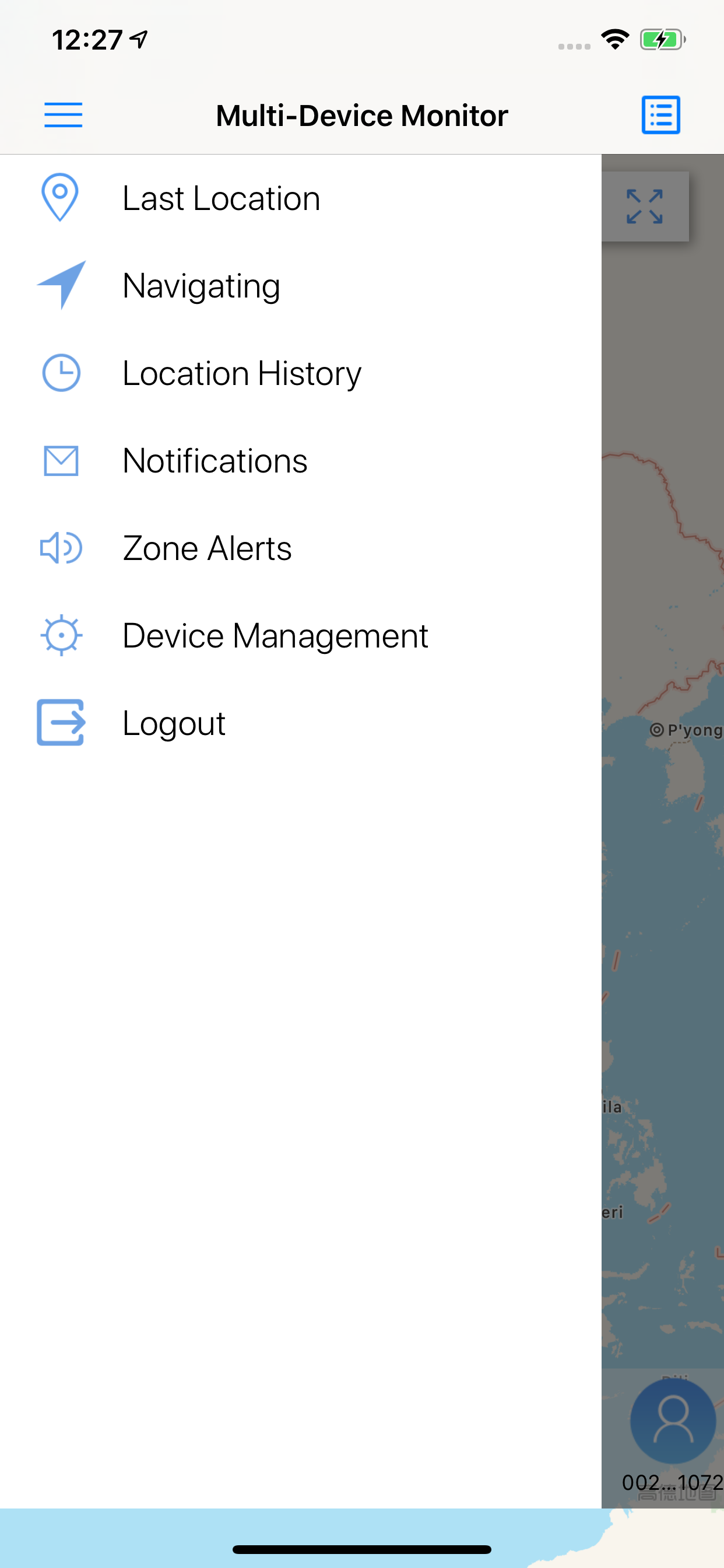The width and height of the screenshot is (724, 1568).
Task: Click the Logout exit icon
Action: point(60,723)
